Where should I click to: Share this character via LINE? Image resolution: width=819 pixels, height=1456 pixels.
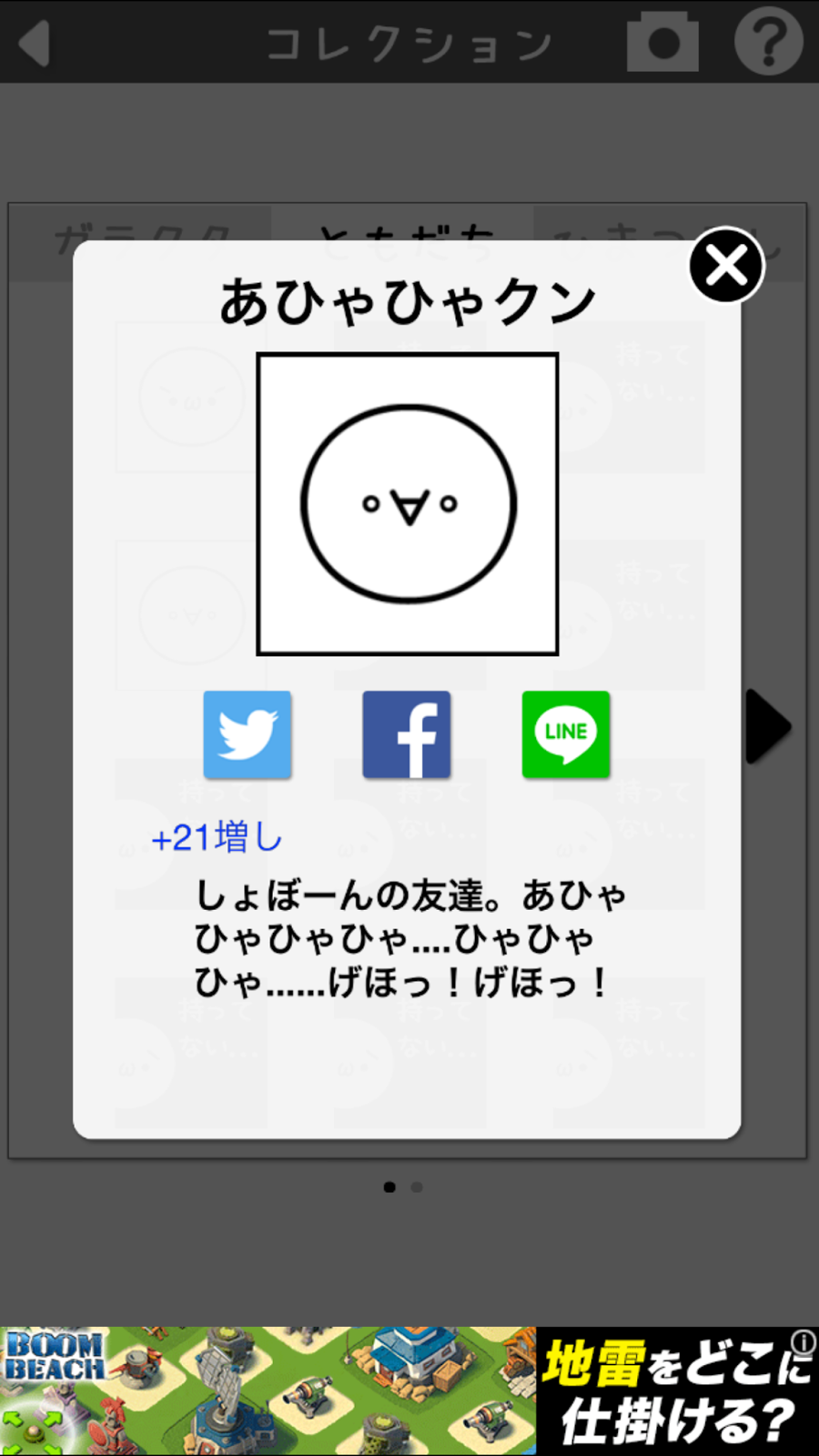coord(565,734)
